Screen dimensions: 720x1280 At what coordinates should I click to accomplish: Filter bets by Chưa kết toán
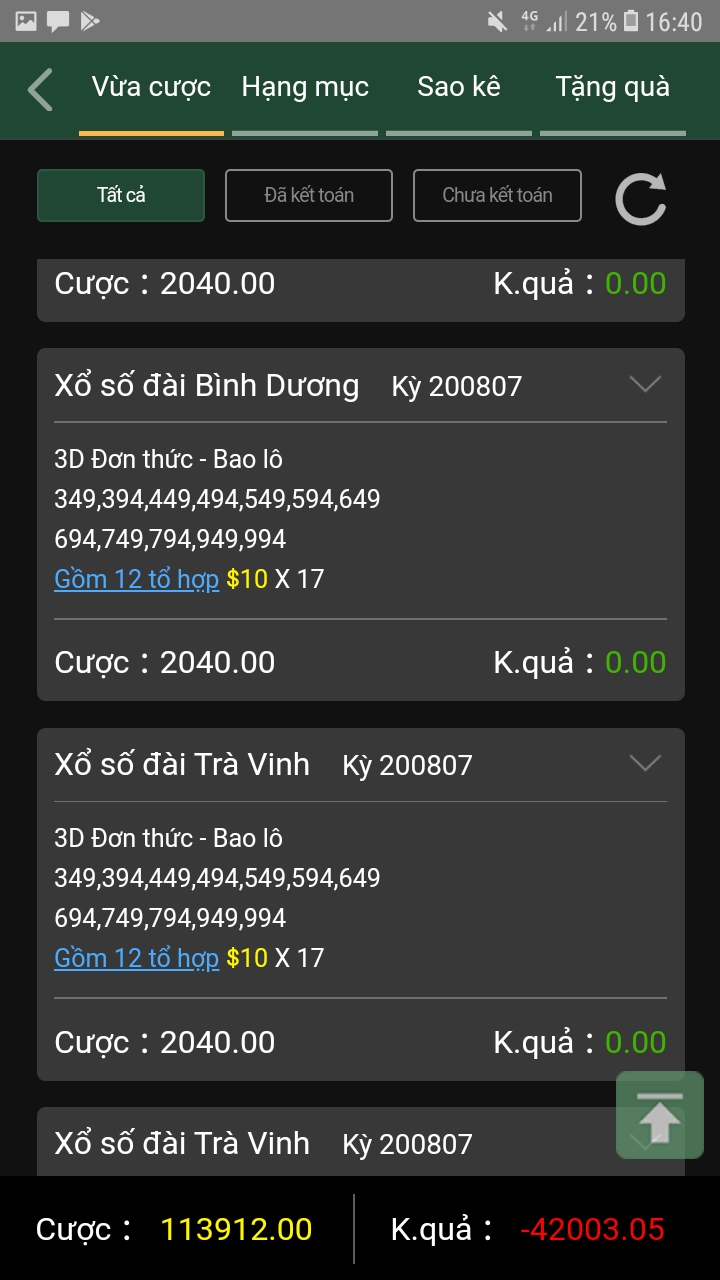497,195
